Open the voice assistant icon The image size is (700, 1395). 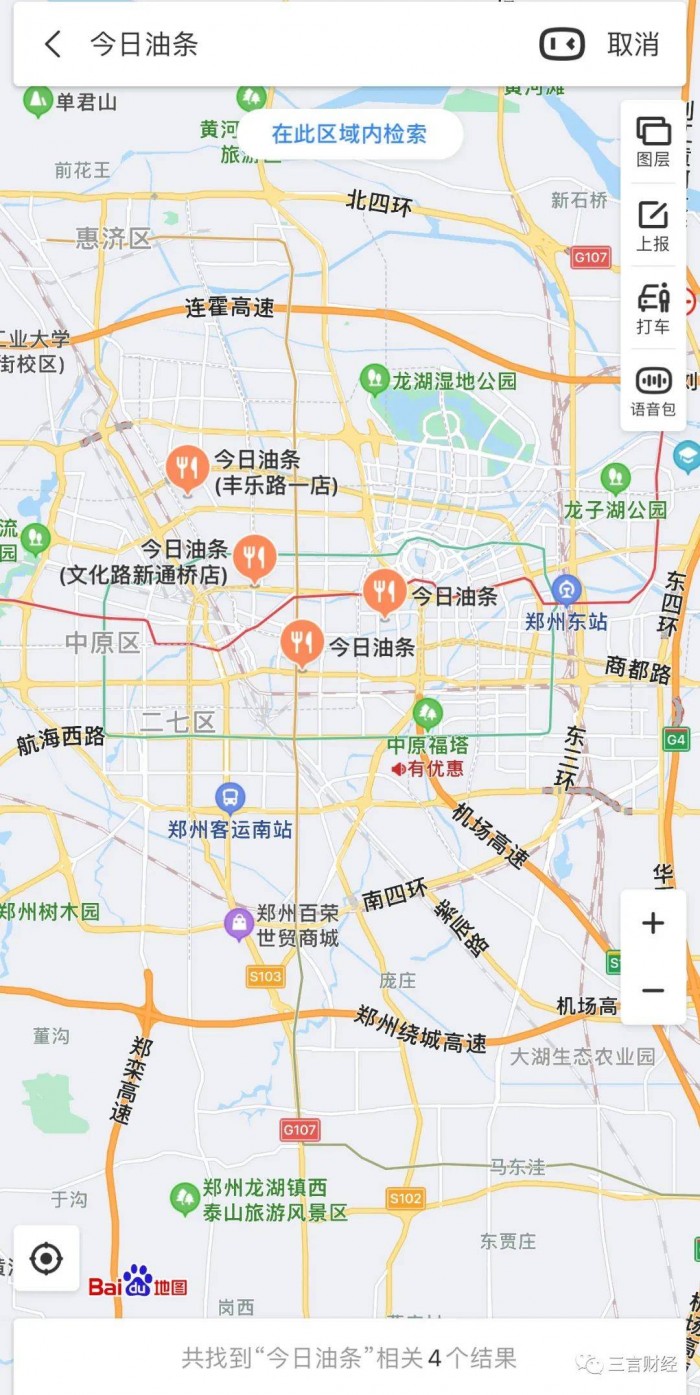561,44
